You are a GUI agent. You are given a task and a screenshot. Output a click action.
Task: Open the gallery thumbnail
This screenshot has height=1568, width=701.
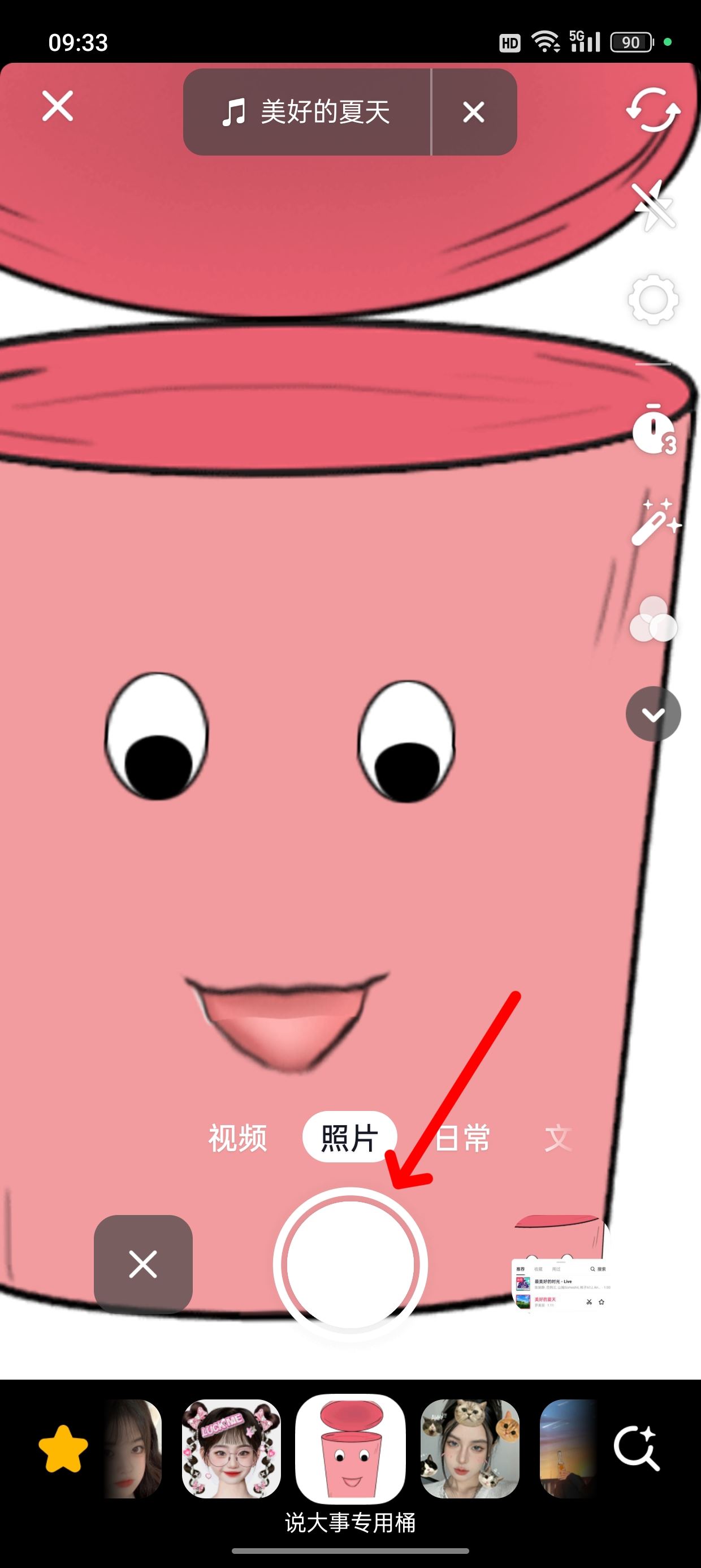coord(561,1264)
